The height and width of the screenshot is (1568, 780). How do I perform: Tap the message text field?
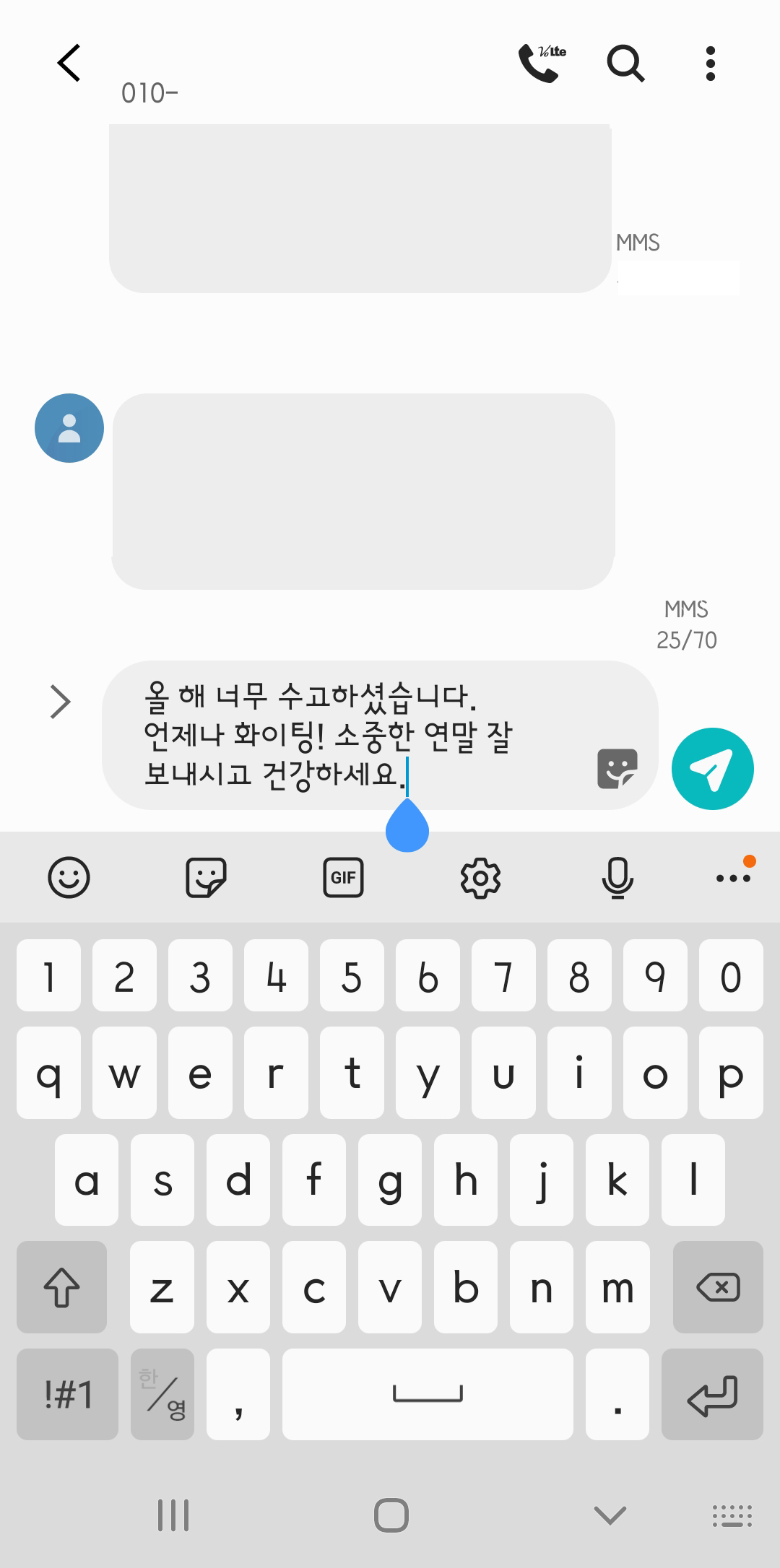point(347,735)
